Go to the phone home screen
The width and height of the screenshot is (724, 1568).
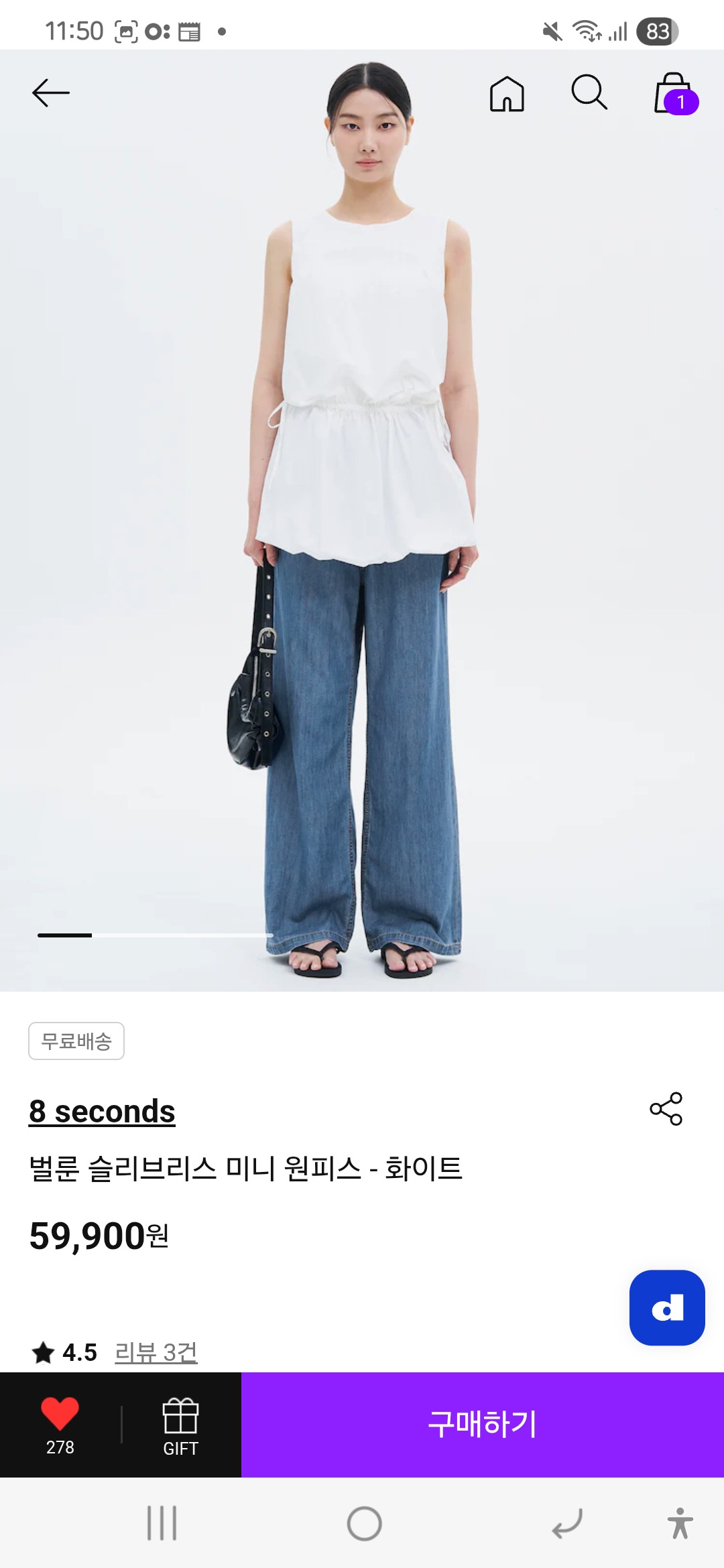point(364,1523)
